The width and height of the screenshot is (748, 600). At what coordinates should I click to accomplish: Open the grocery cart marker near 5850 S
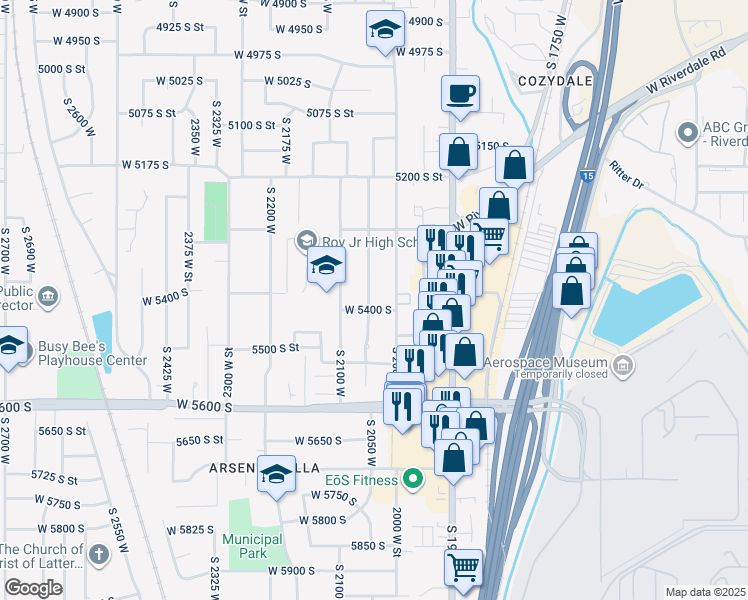[x=463, y=571]
